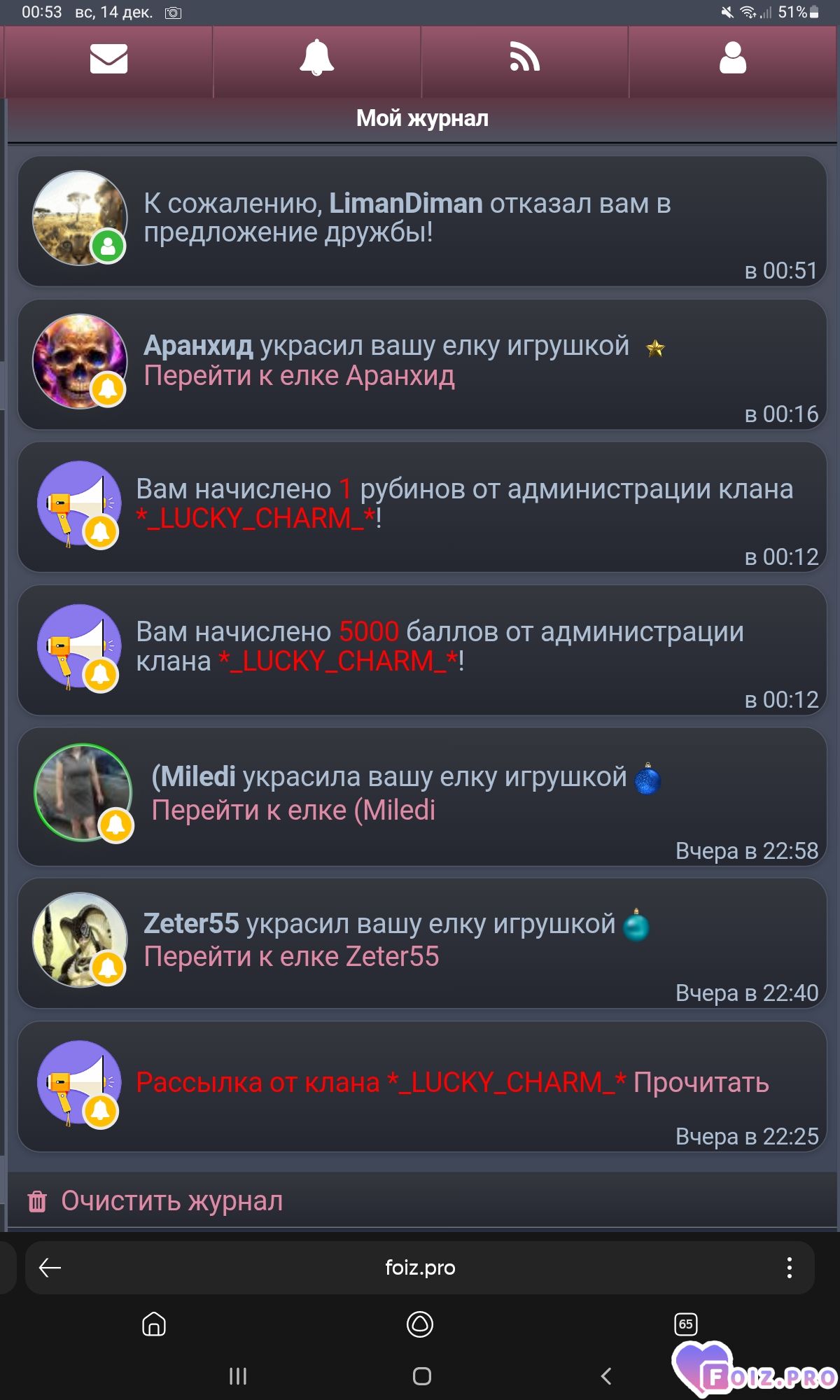Follow link Перейти к елке Zeter55

point(291,957)
